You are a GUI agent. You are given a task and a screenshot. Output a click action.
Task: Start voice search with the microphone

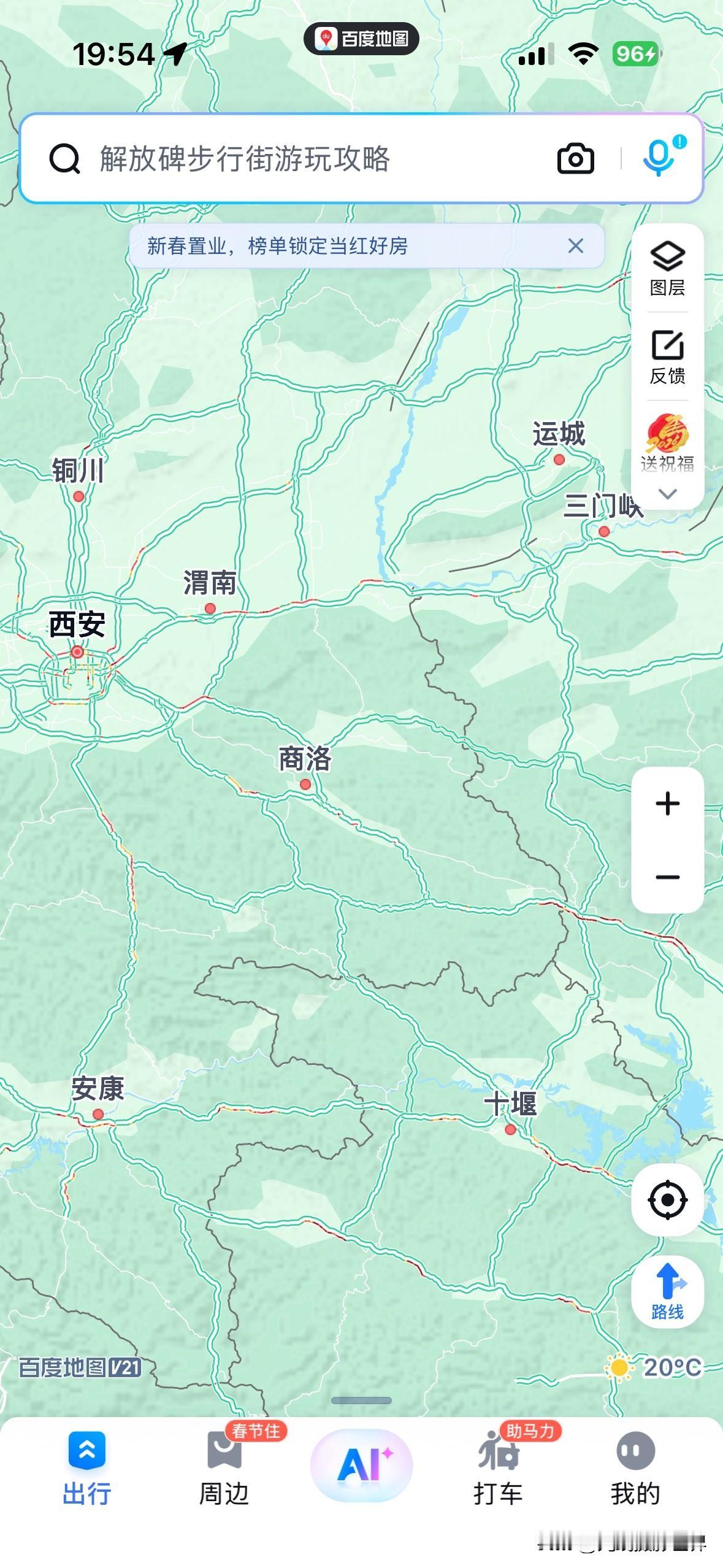coord(659,158)
